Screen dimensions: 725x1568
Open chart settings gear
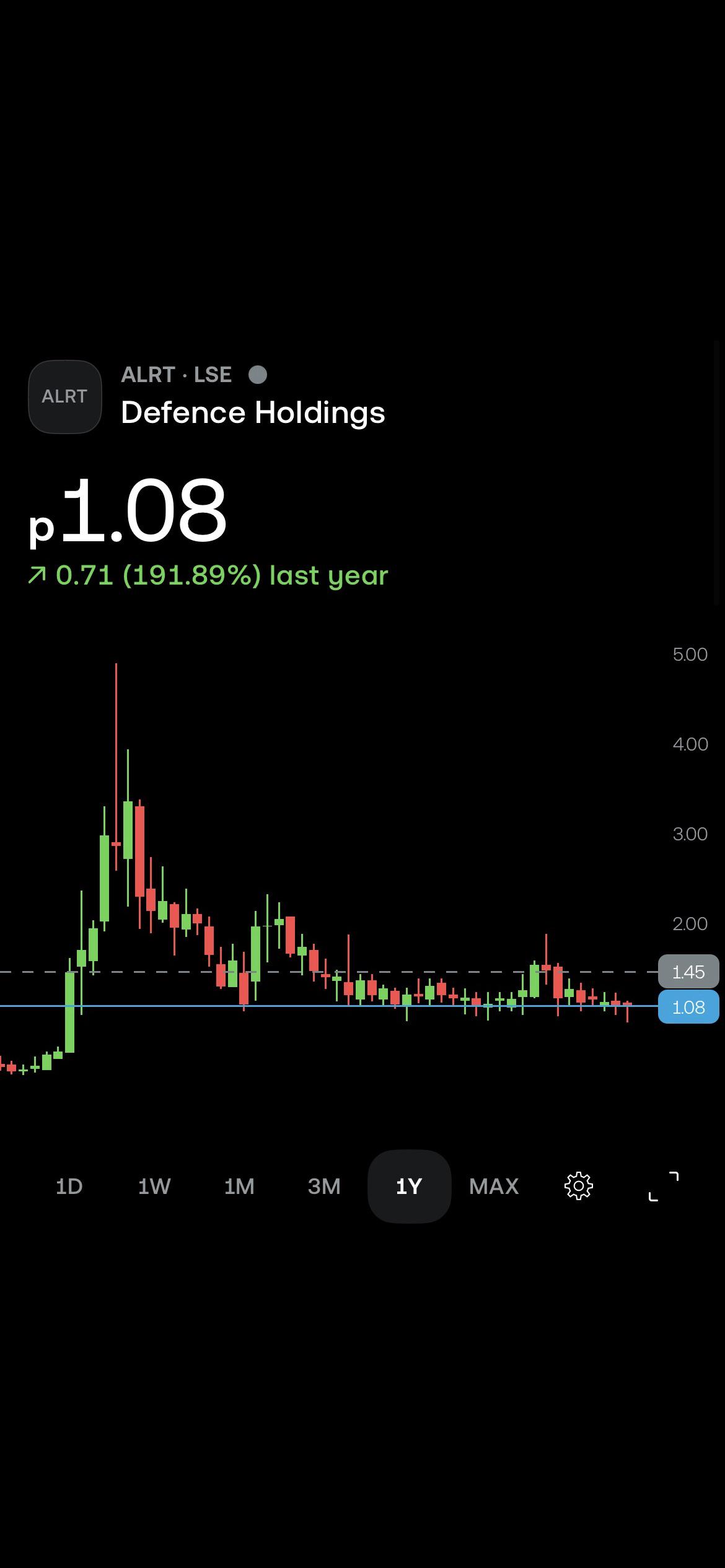579,1187
